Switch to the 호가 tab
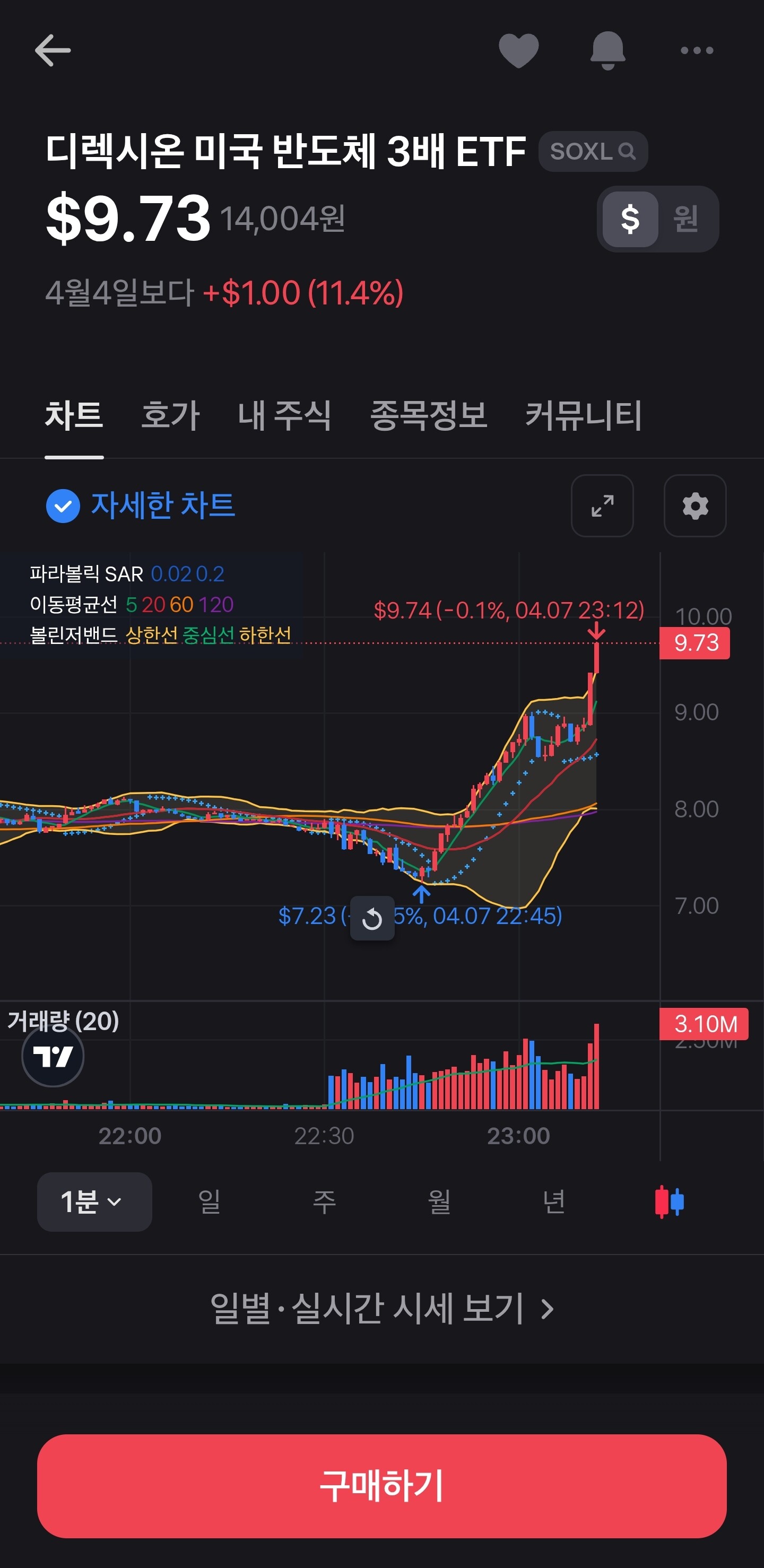 [x=170, y=416]
